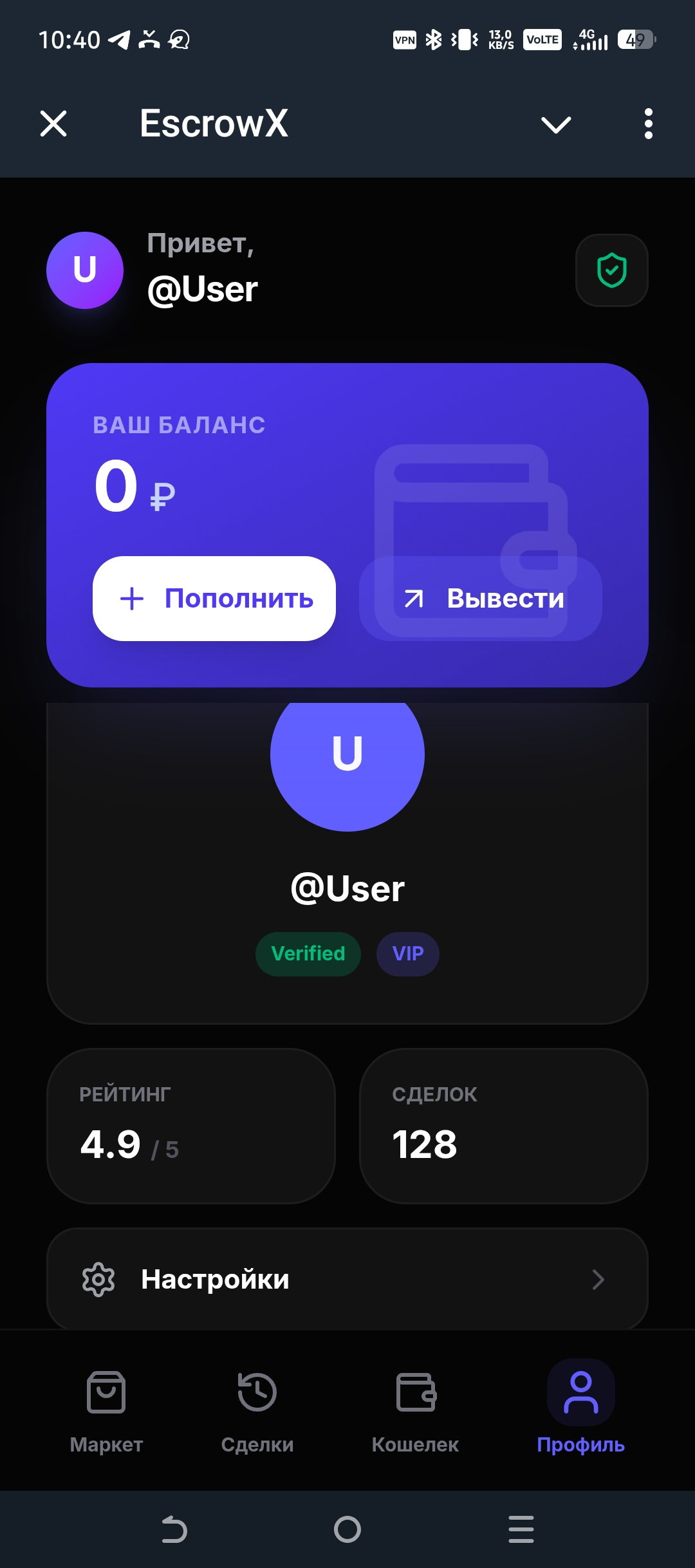Screen dimensions: 695x1568
Task: Withdraw funds with Вывести
Action: 481,599
